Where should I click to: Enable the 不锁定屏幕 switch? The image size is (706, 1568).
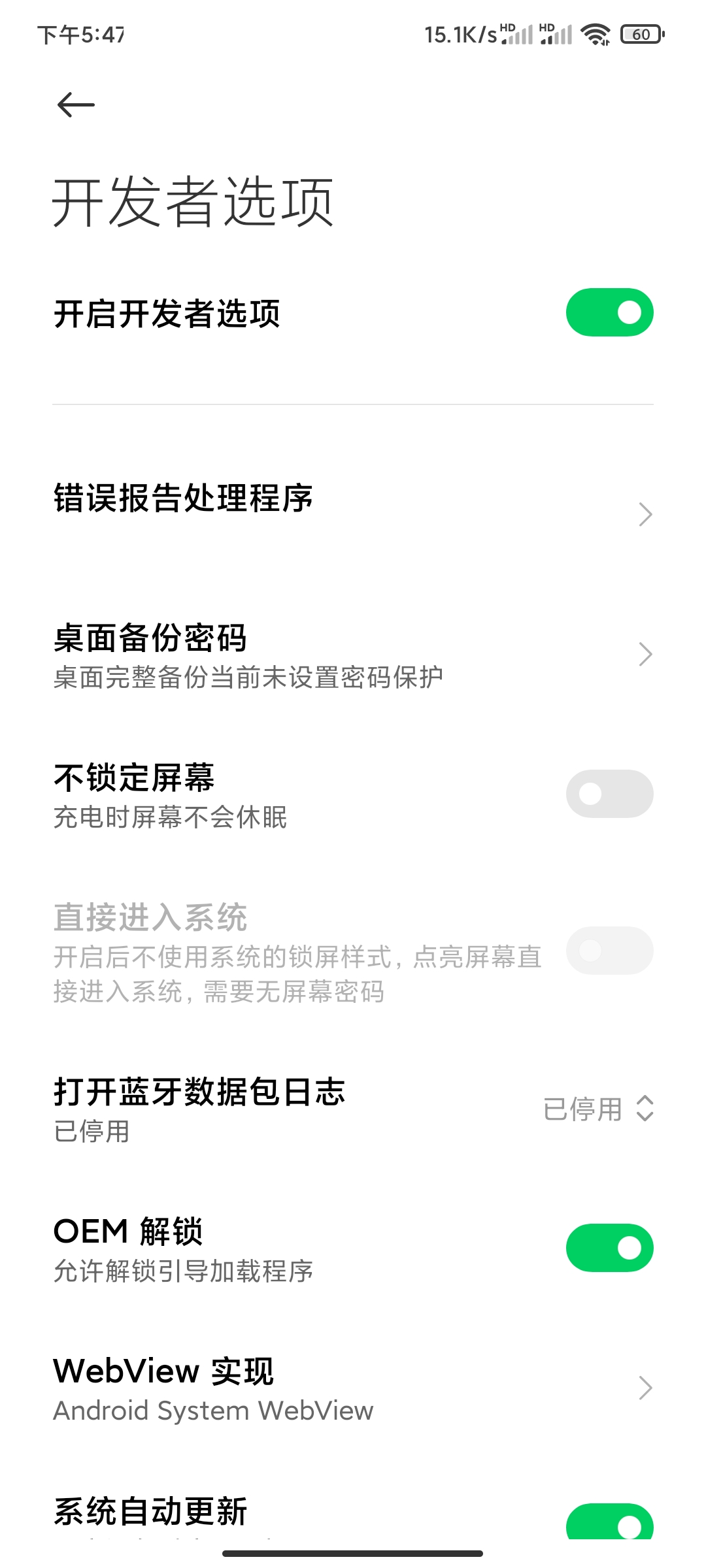click(609, 793)
